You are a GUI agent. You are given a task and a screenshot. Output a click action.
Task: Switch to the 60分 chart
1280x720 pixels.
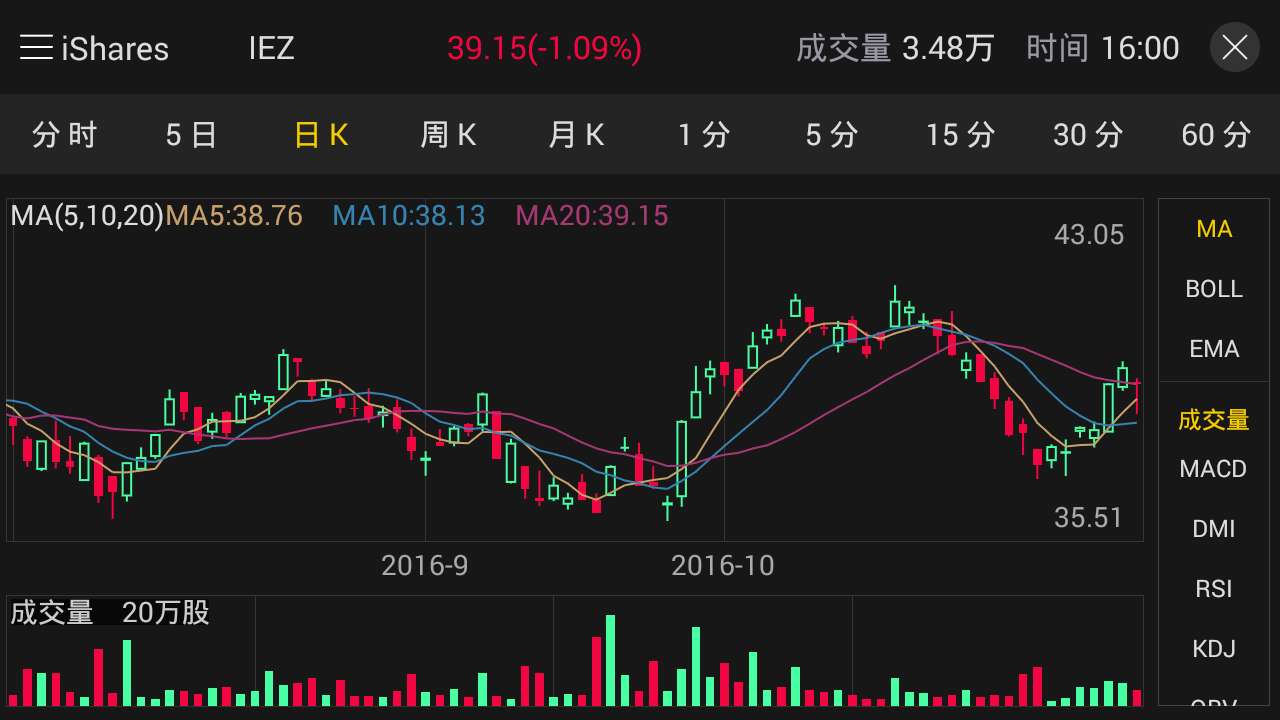(1216, 134)
